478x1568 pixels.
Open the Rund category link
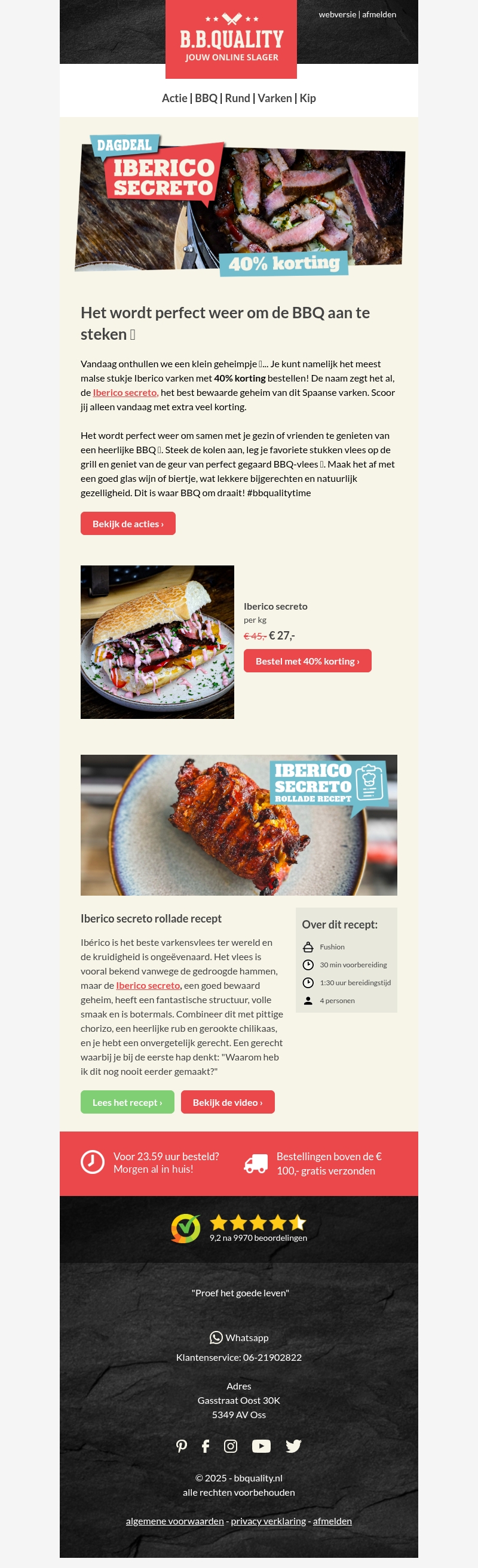(x=237, y=98)
